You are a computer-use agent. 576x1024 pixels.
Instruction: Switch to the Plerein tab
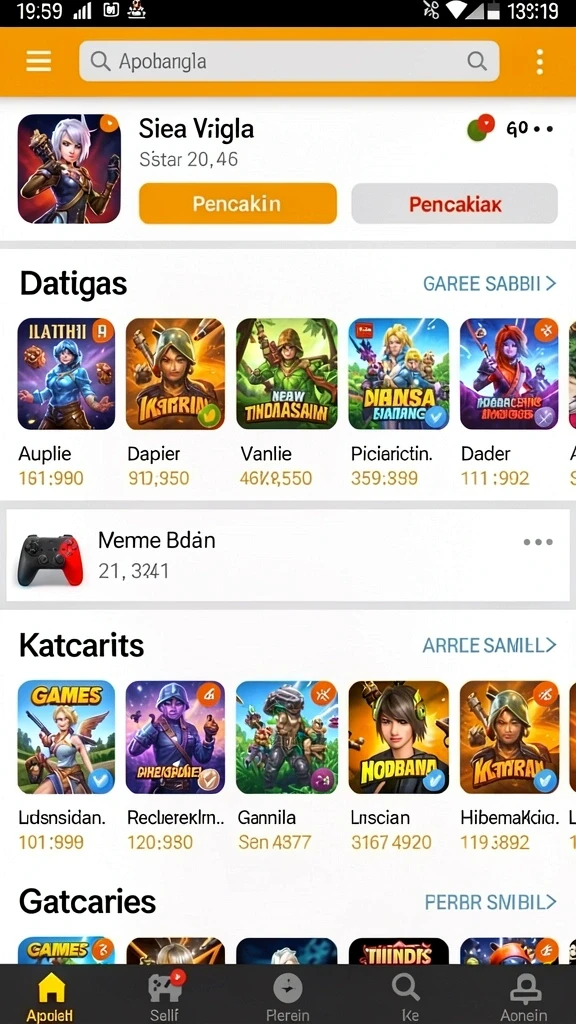point(287,995)
